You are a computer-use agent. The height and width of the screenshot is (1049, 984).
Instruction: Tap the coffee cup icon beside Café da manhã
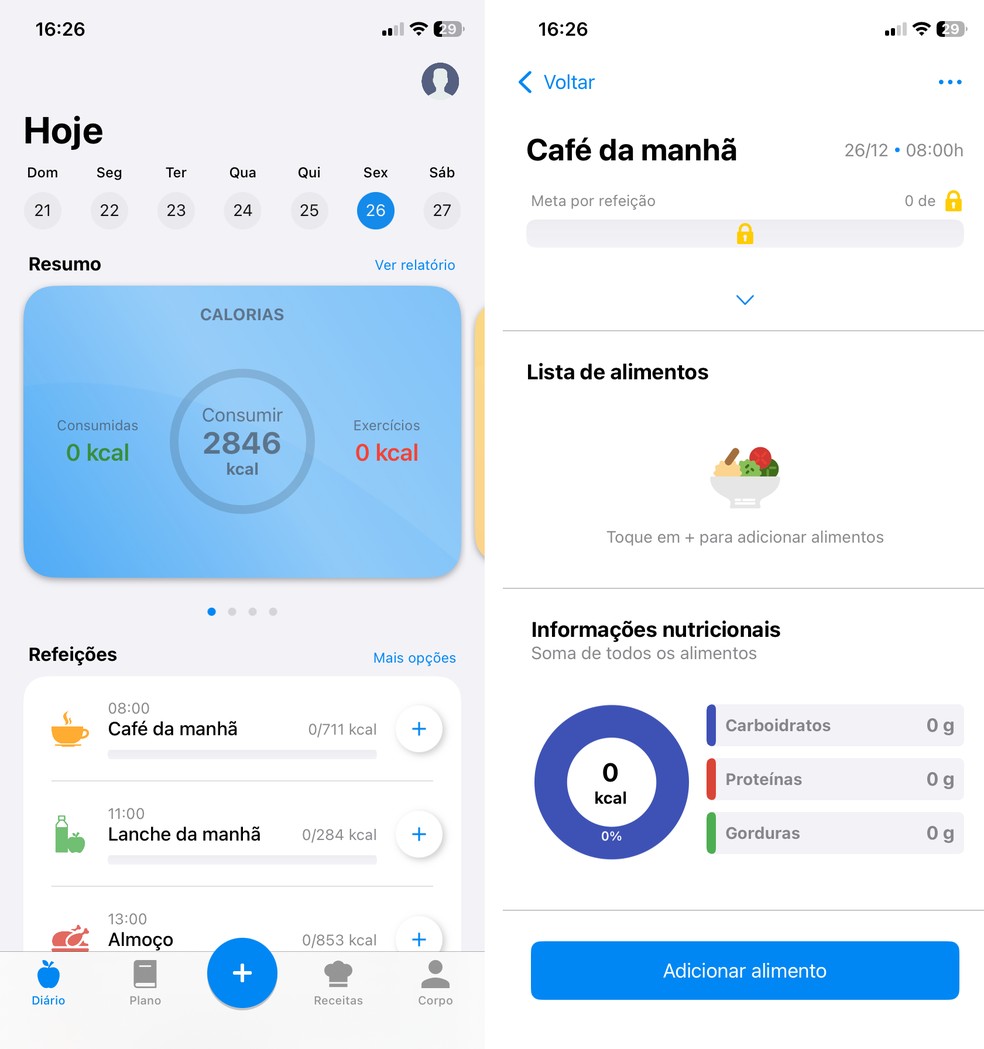pyautogui.click(x=69, y=728)
